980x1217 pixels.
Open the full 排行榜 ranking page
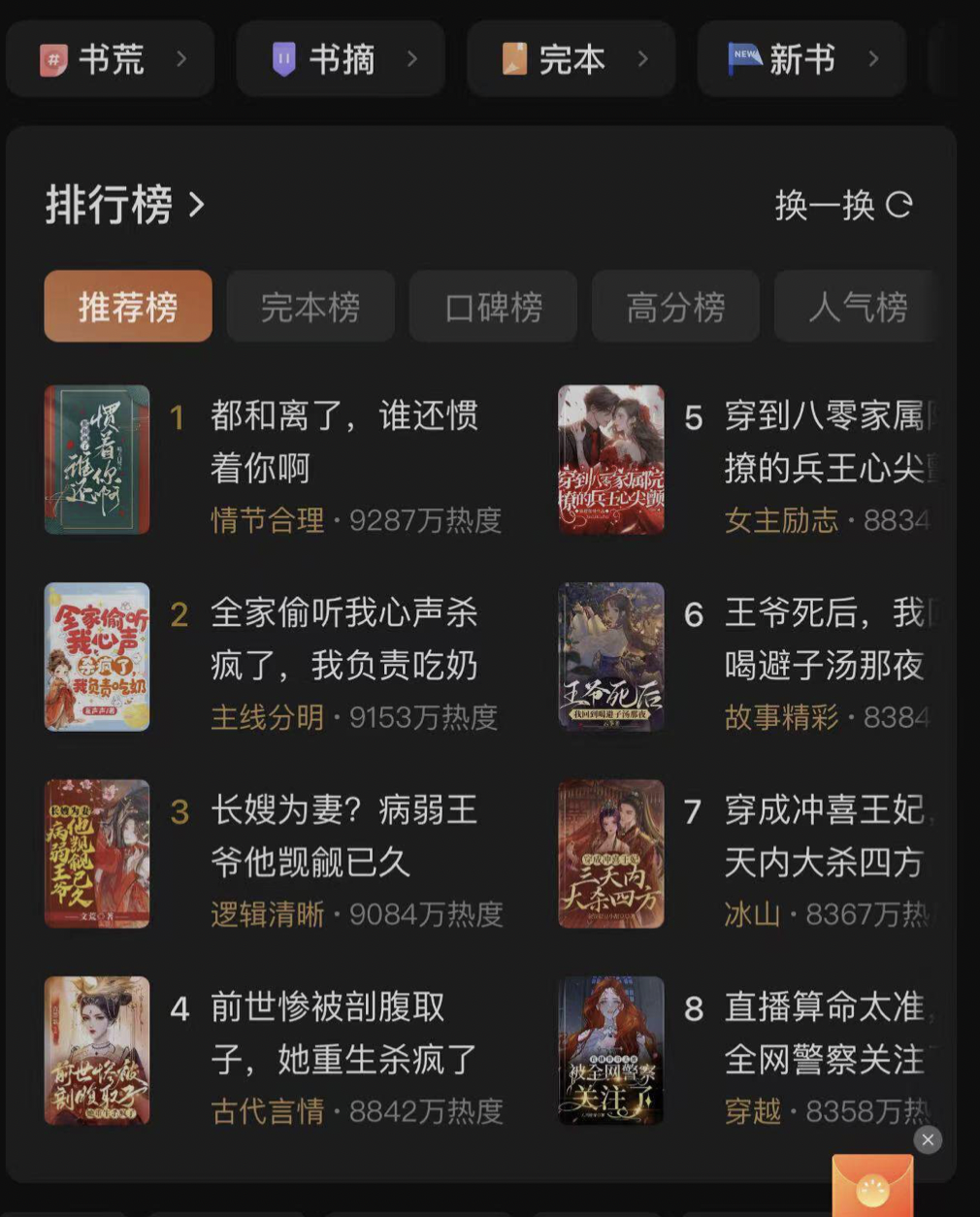click(x=125, y=205)
